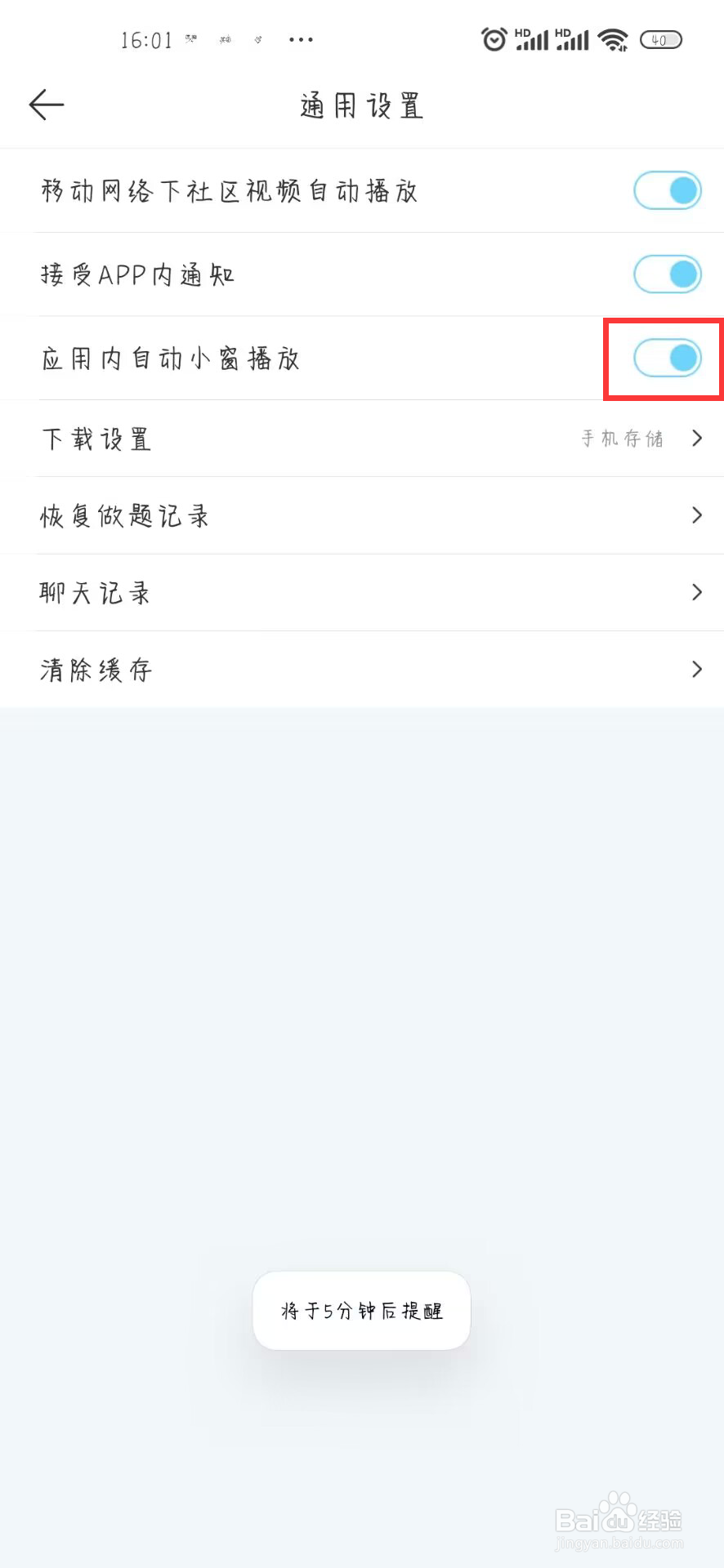Disable 移动网络下社区视频自动播放 switch
The height and width of the screenshot is (1568, 724).
click(x=667, y=190)
